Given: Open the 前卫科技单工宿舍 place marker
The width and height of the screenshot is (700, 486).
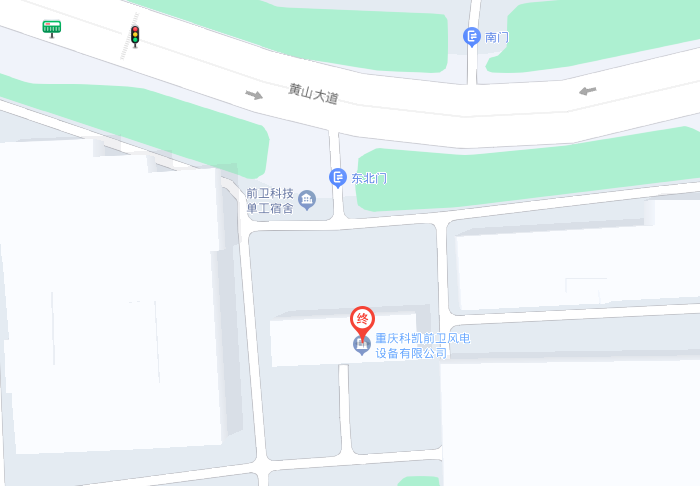Looking at the screenshot, I should click(x=307, y=203).
